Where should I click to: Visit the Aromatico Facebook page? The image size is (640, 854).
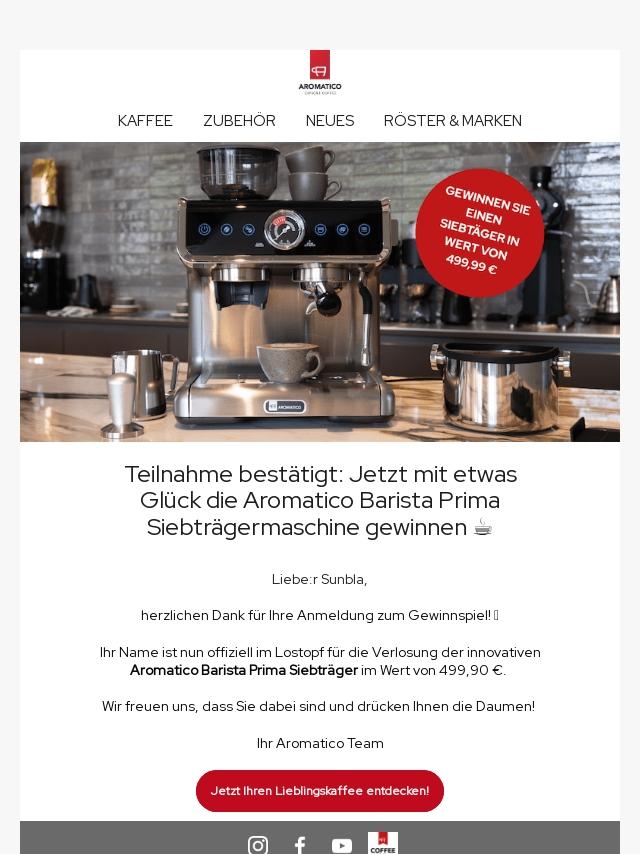pos(300,845)
